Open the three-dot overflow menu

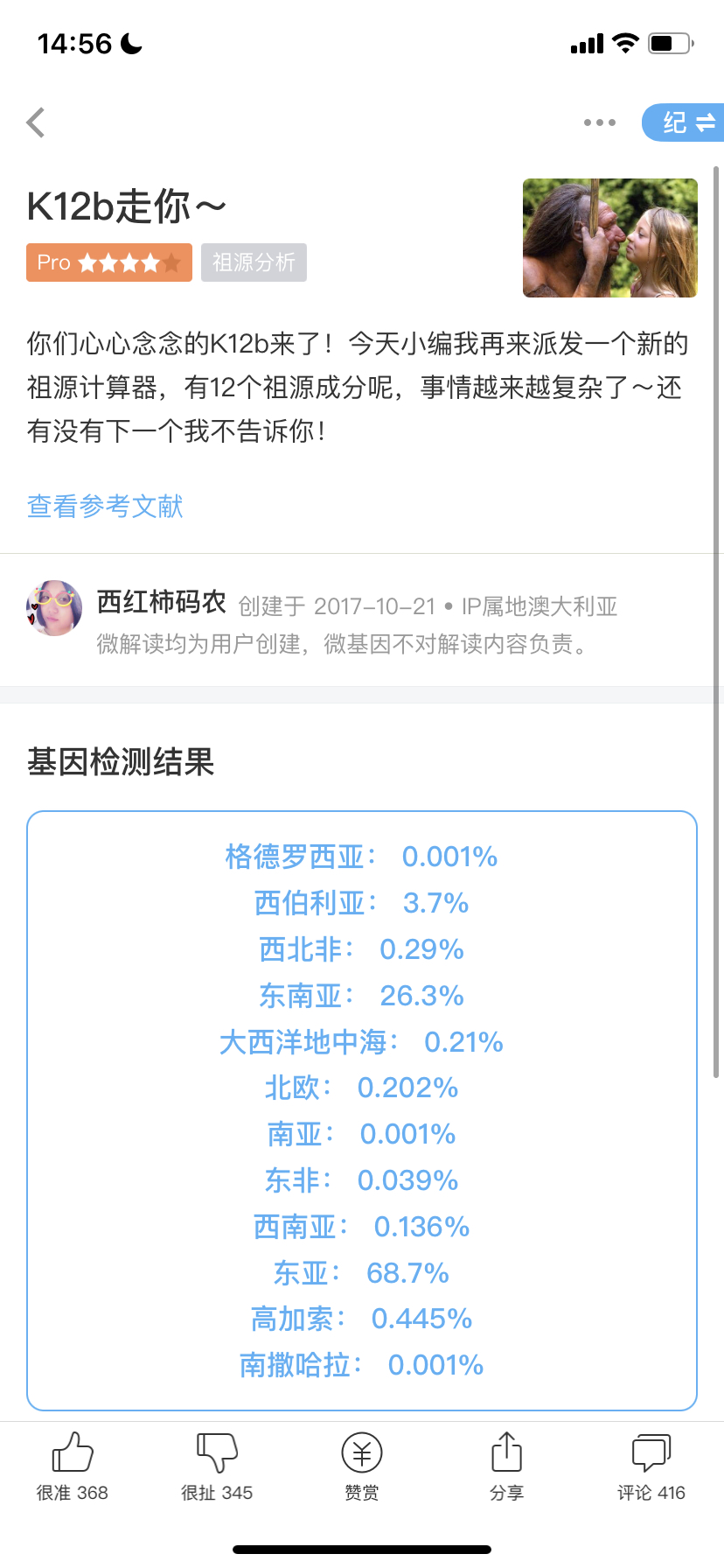[600, 122]
